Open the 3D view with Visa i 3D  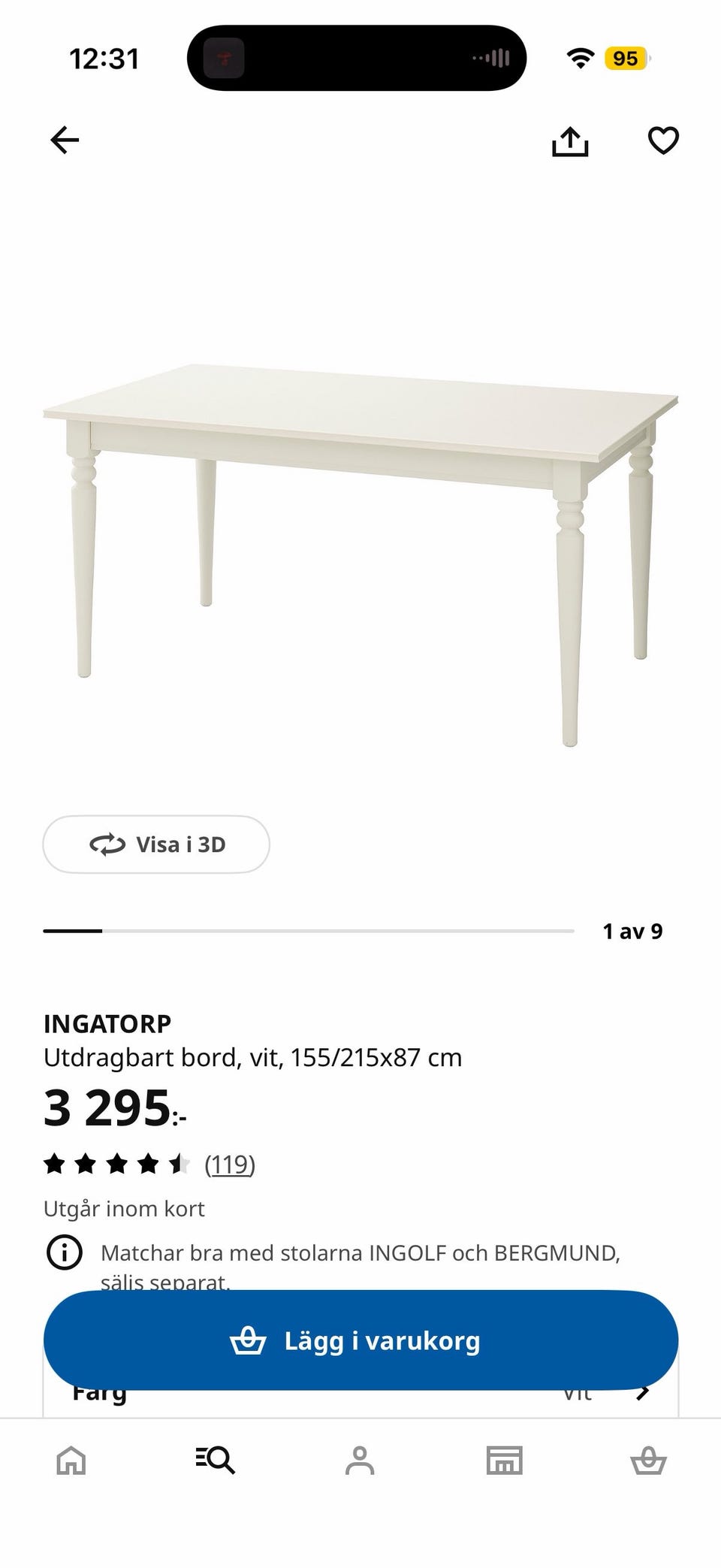pyautogui.click(x=155, y=844)
